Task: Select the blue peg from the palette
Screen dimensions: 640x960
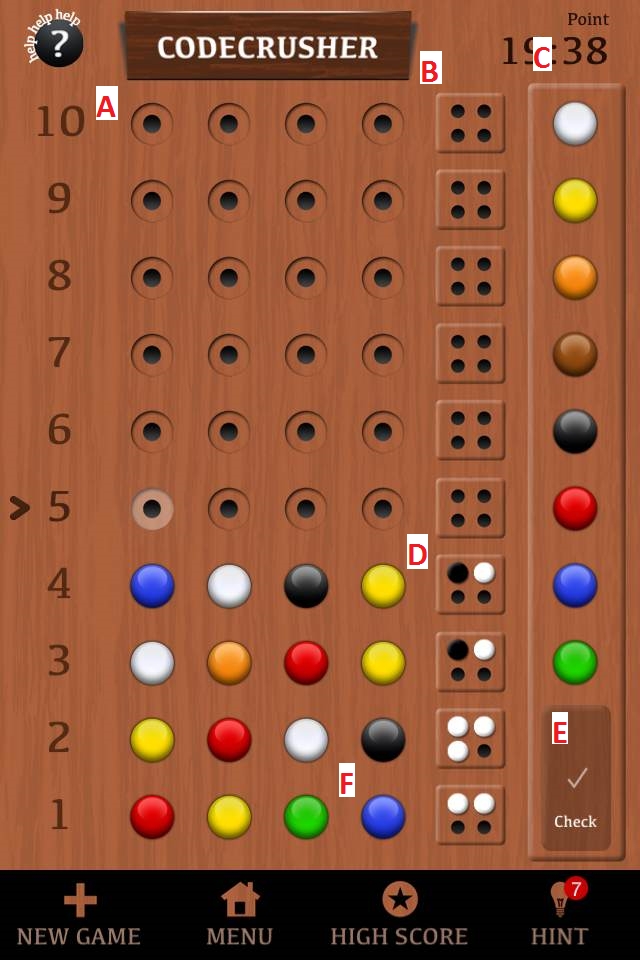Action: pos(575,585)
